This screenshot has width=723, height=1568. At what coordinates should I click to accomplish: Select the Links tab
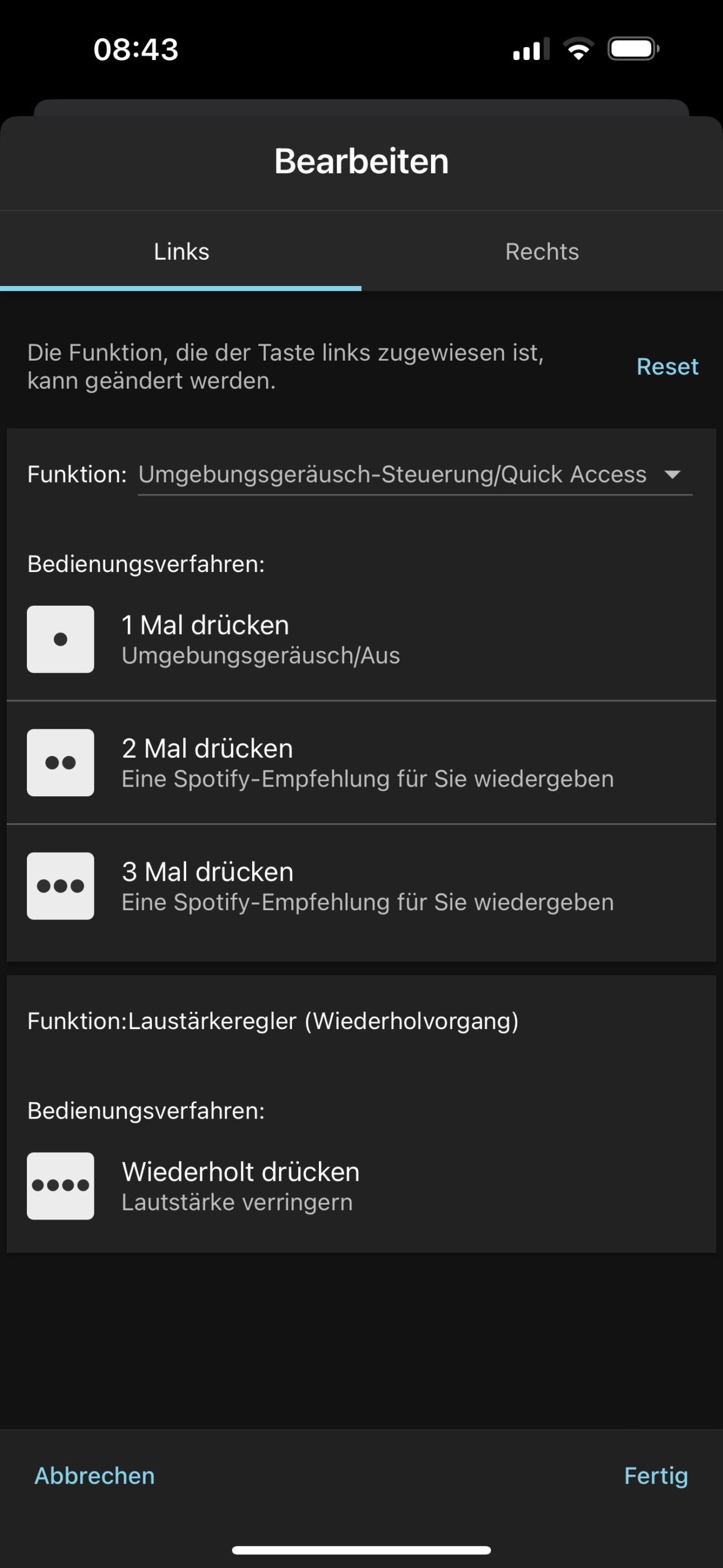click(x=181, y=252)
